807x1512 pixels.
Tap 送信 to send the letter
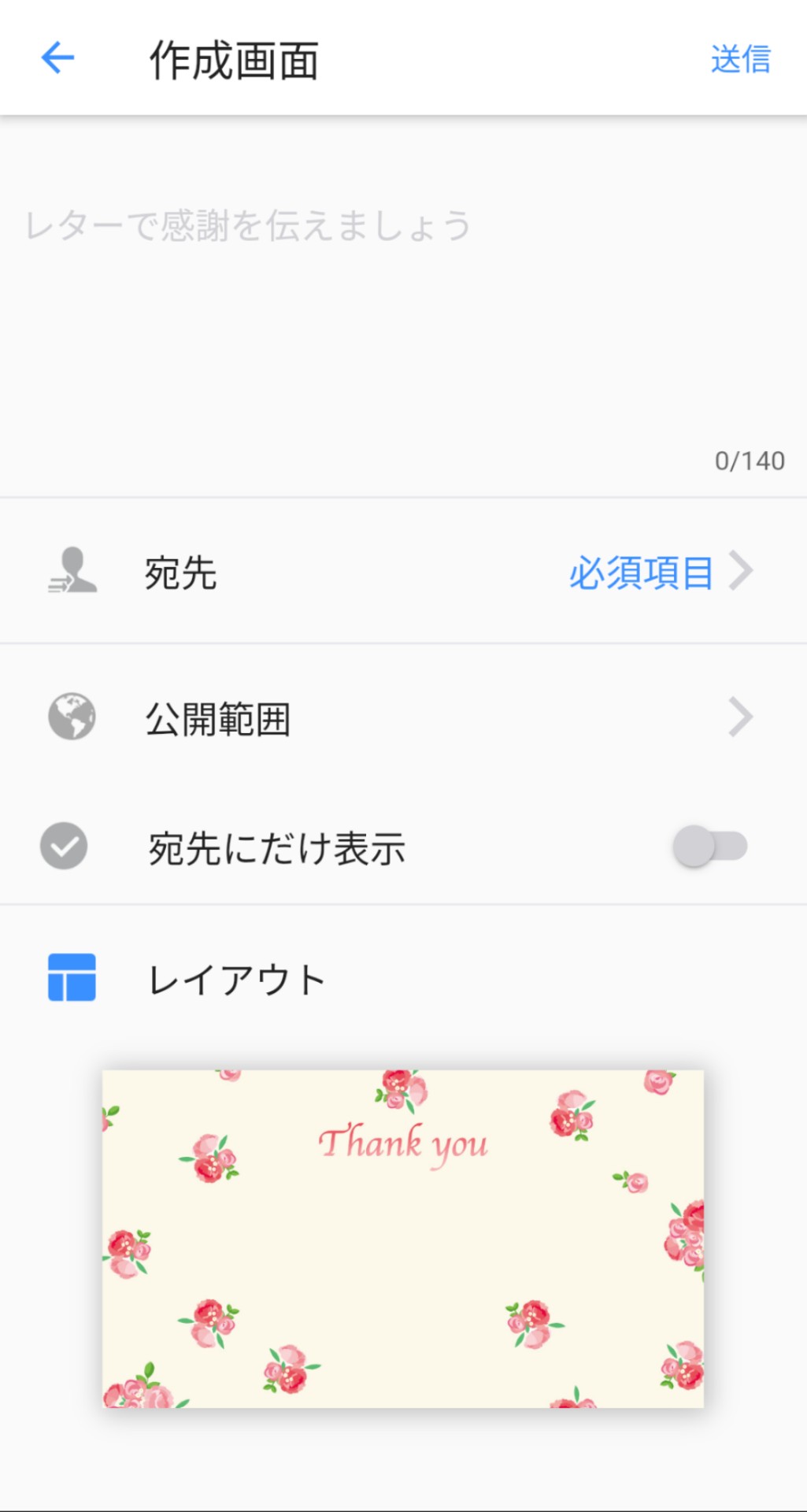click(739, 59)
